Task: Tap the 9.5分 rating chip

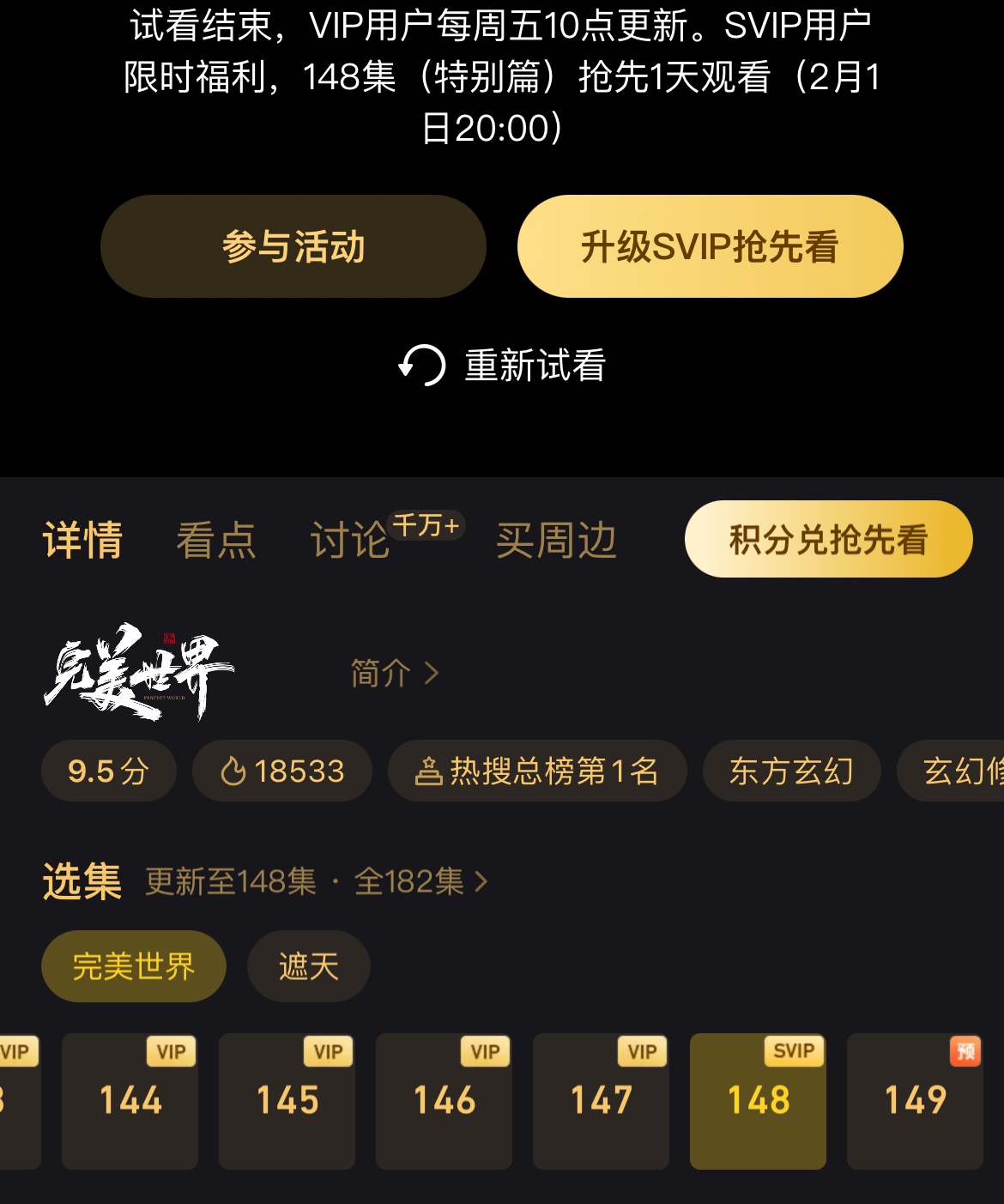Action: coord(108,771)
